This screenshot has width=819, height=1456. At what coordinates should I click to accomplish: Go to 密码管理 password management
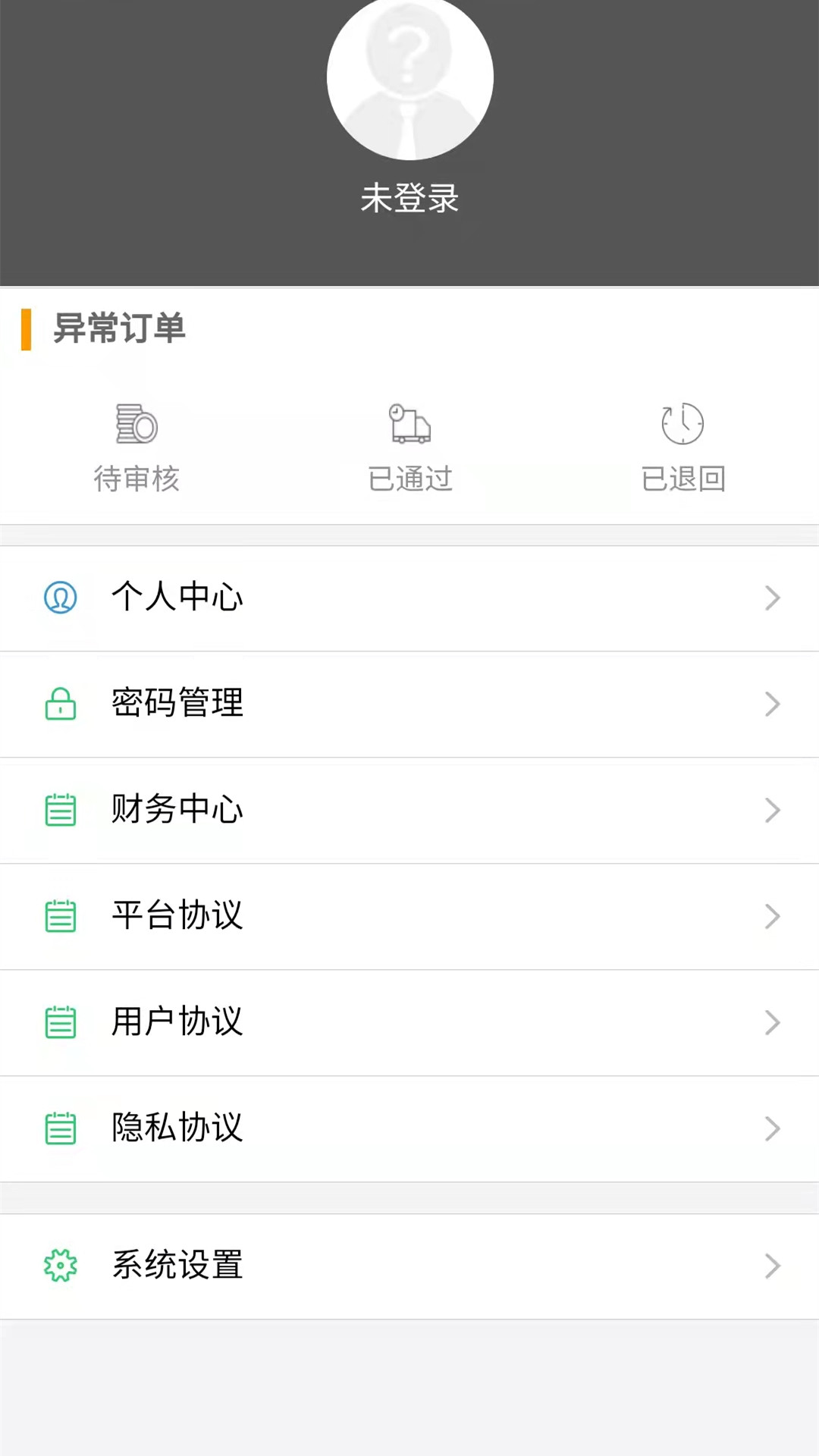[x=409, y=704]
